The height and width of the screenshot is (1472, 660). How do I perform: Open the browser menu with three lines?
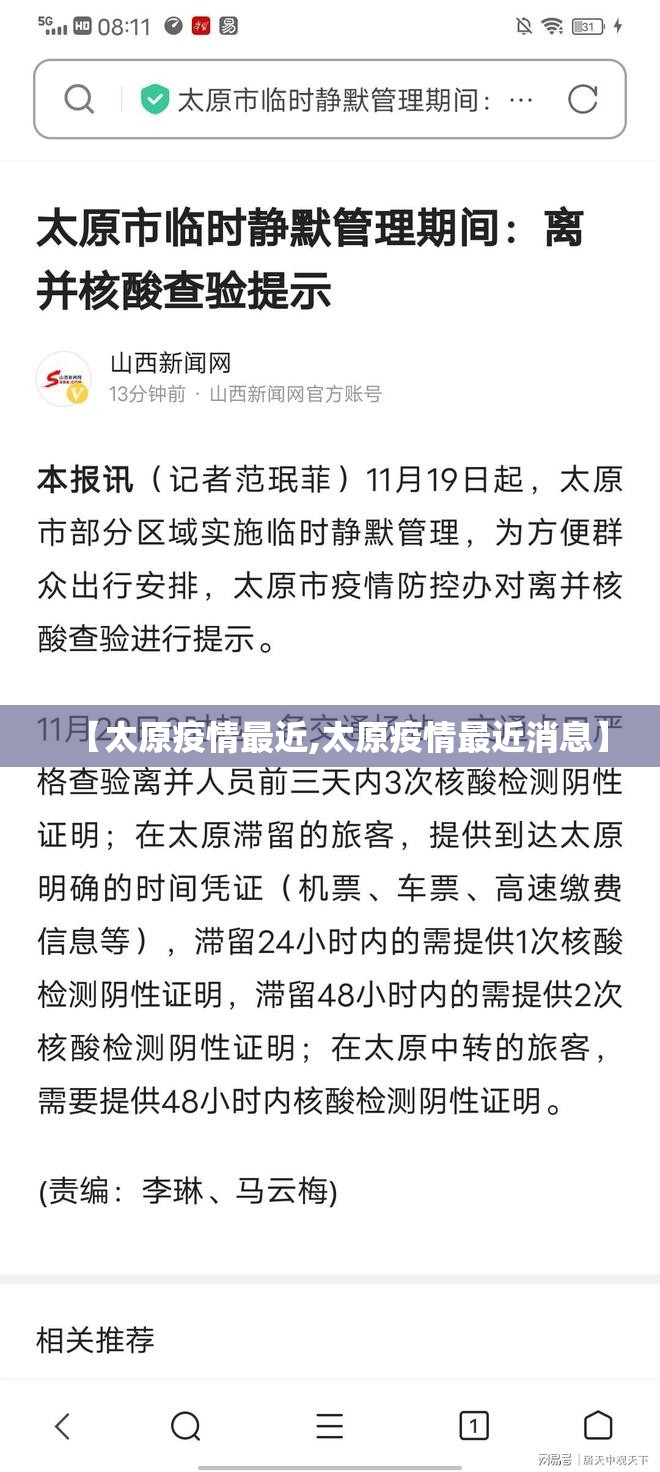[x=329, y=1425]
